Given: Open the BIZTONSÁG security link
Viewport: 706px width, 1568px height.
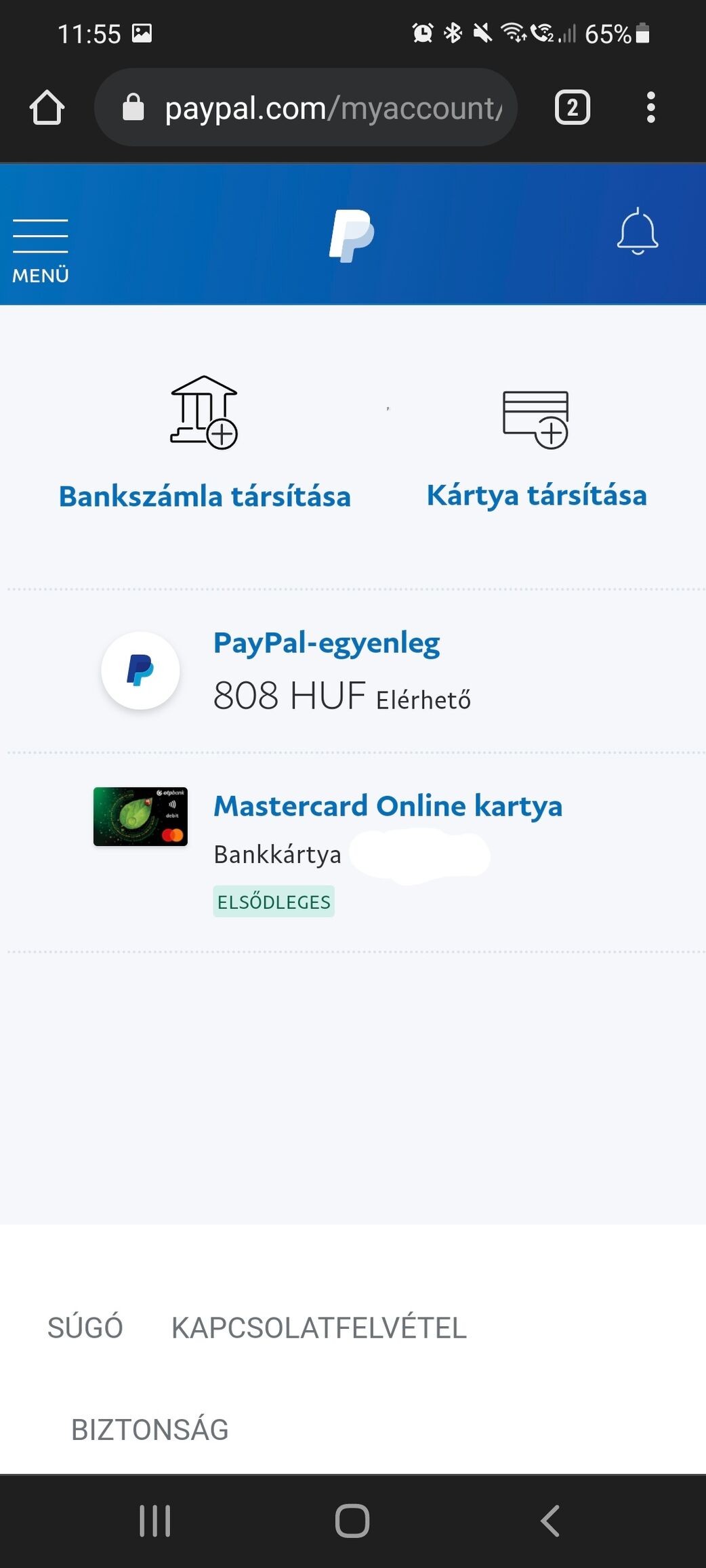Looking at the screenshot, I should [x=150, y=1429].
